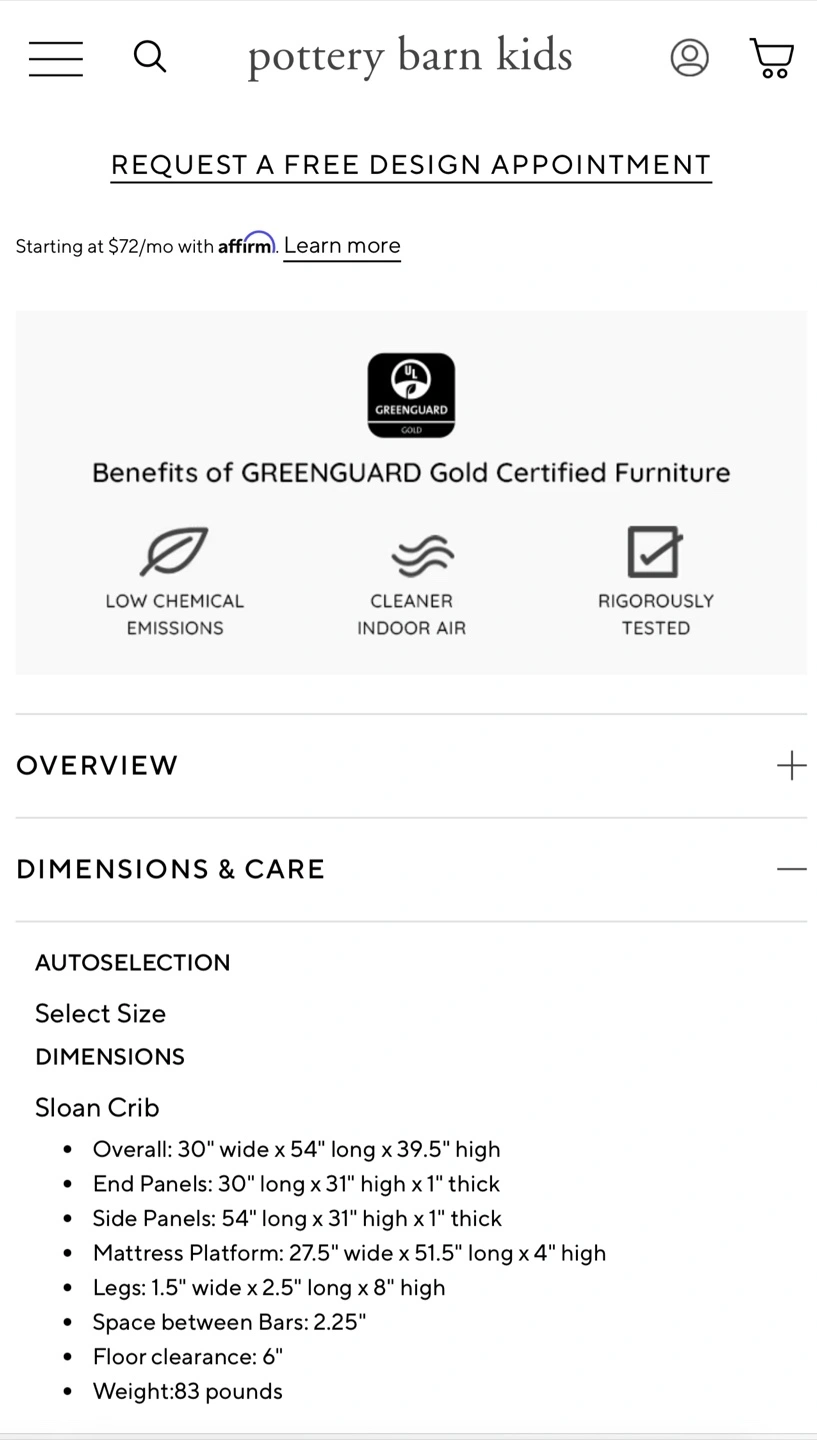The width and height of the screenshot is (817, 1440).
Task: Open the search icon
Action: pyautogui.click(x=150, y=57)
